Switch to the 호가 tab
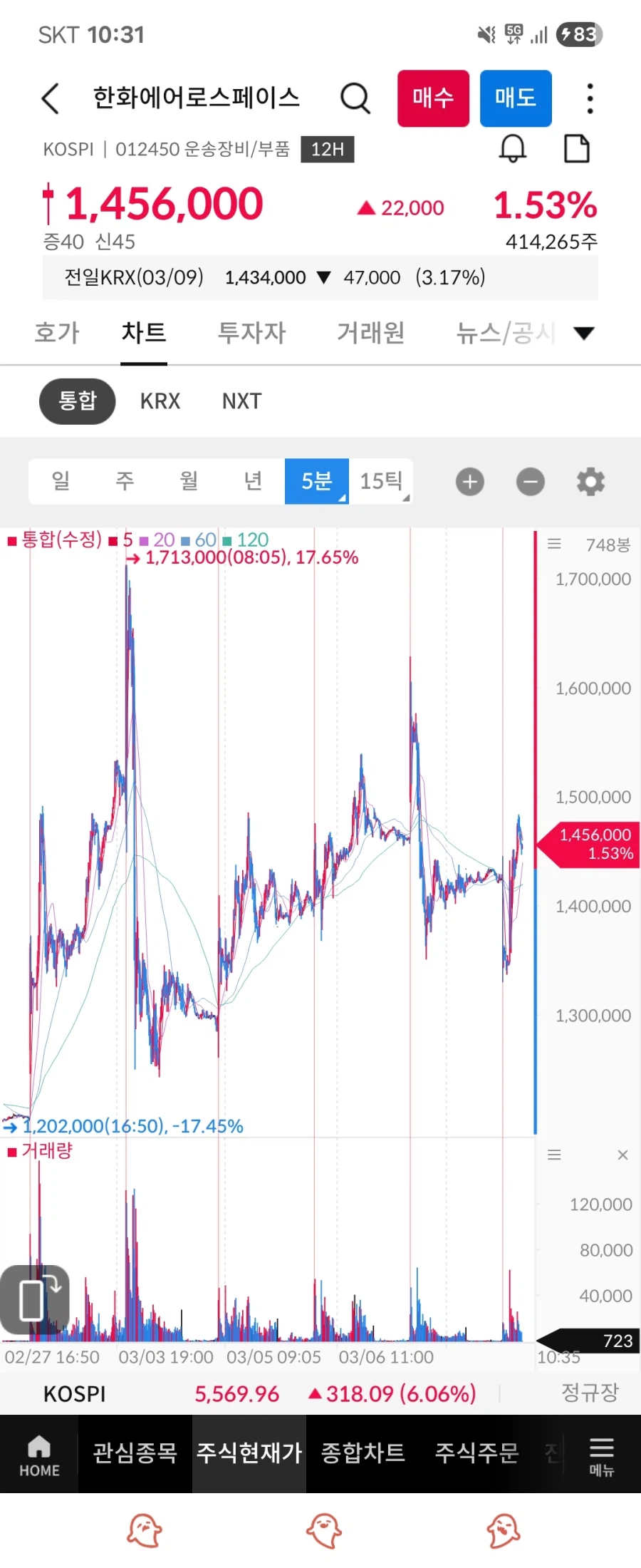 [57, 333]
